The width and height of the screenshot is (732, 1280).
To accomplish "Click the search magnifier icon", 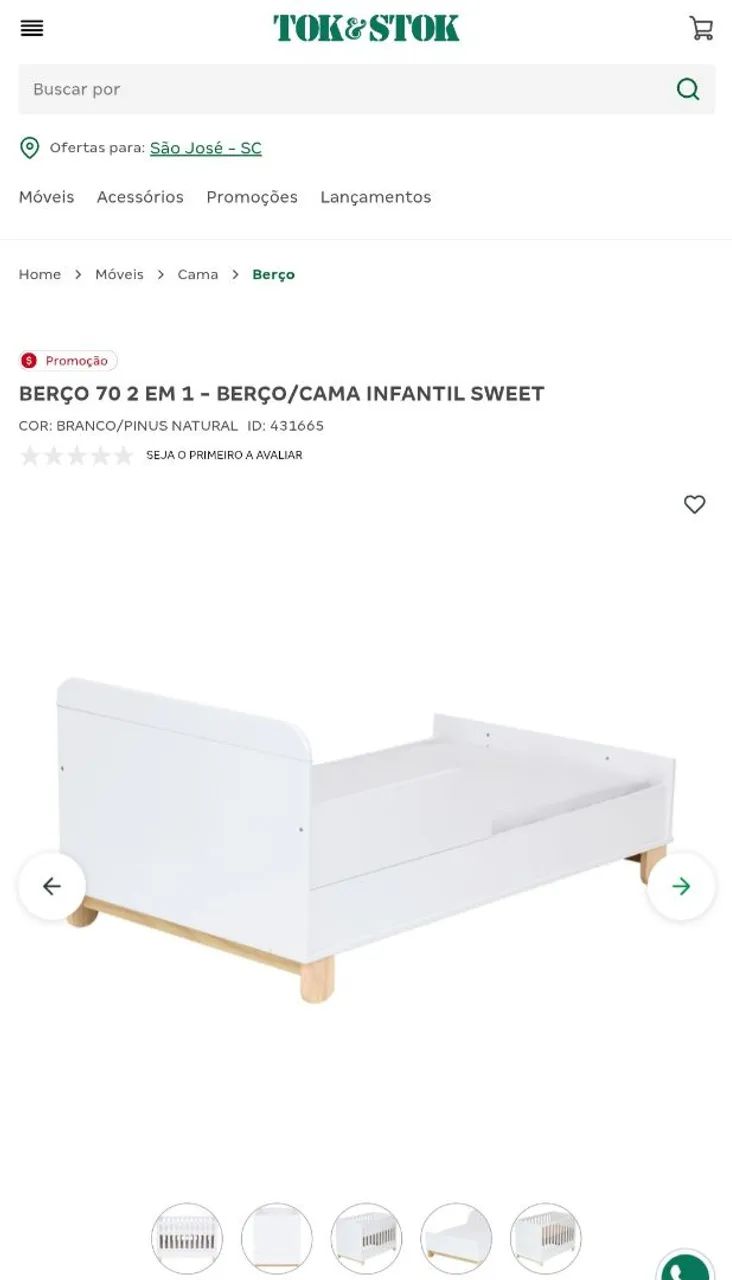I will point(688,89).
